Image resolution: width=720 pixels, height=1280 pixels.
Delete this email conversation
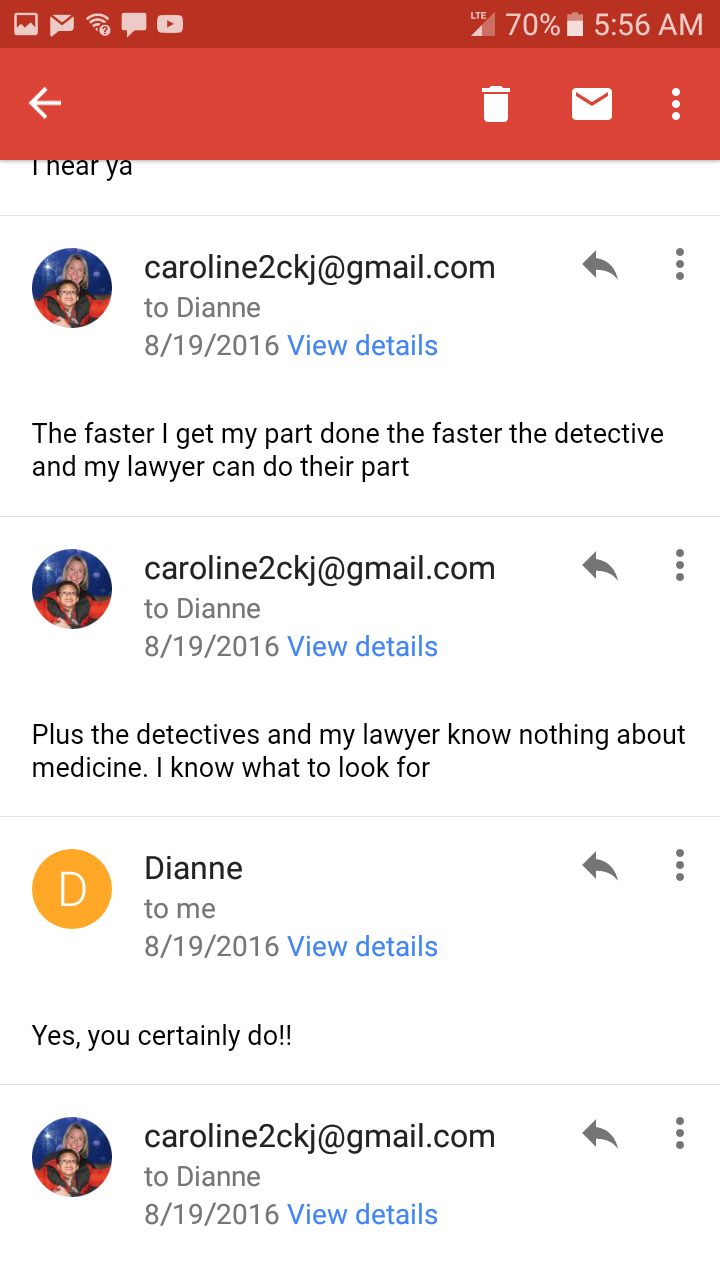click(496, 104)
